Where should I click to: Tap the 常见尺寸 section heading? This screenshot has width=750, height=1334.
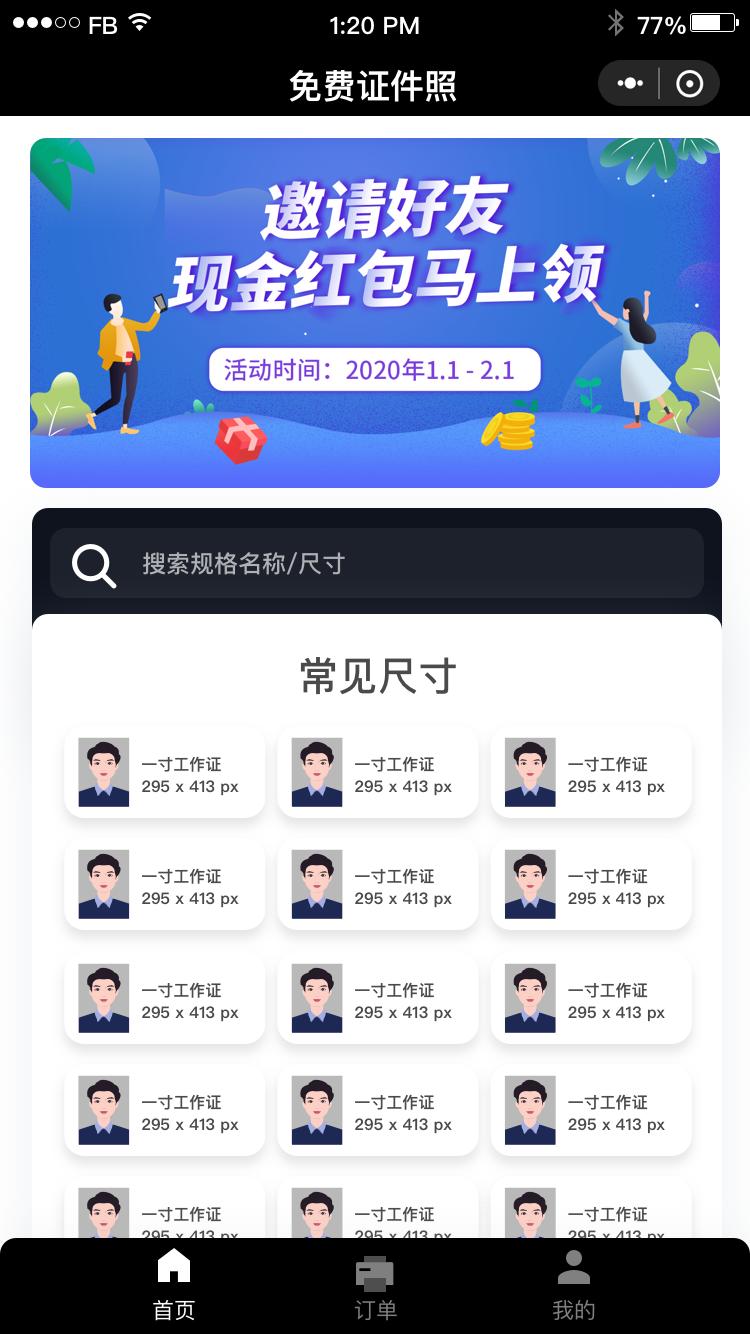374,676
